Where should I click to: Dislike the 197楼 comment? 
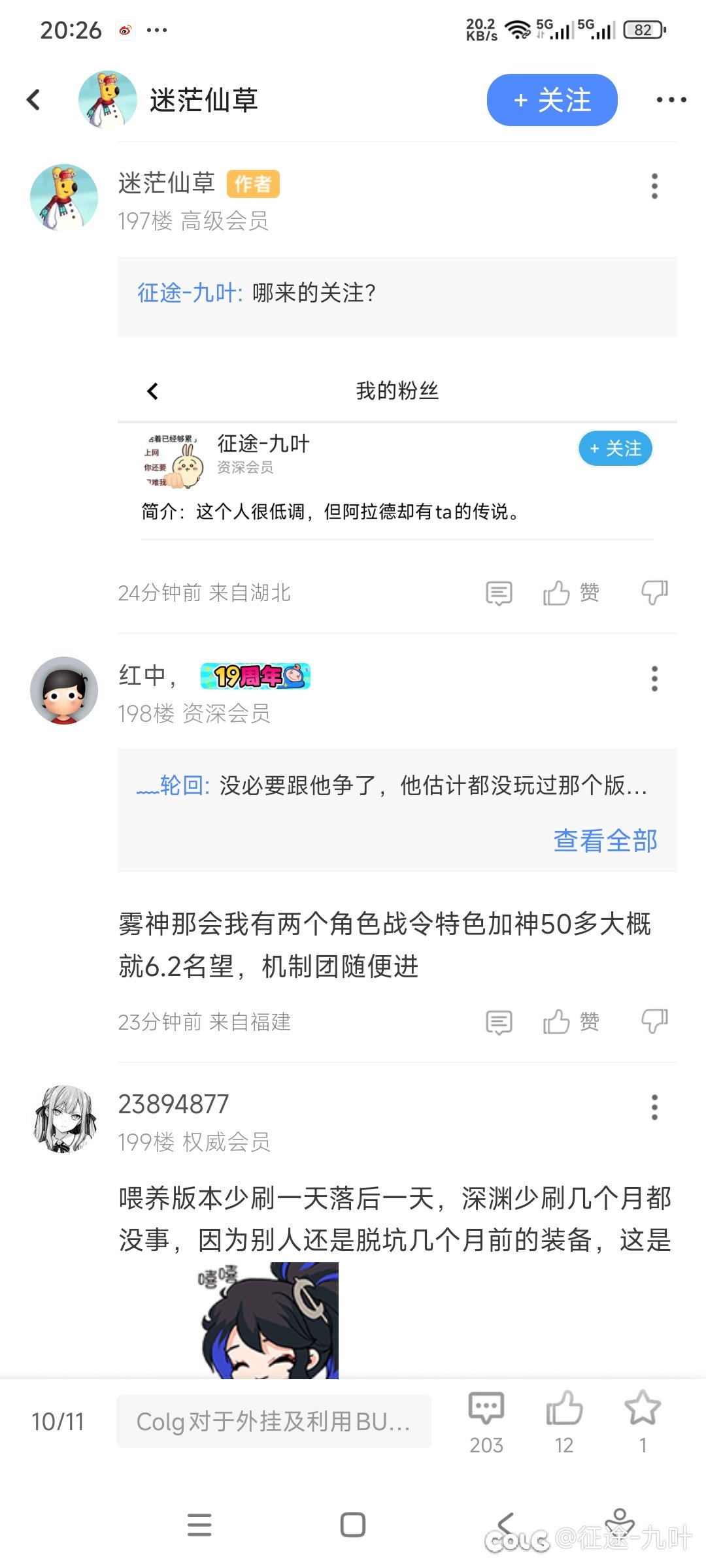point(654,593)
